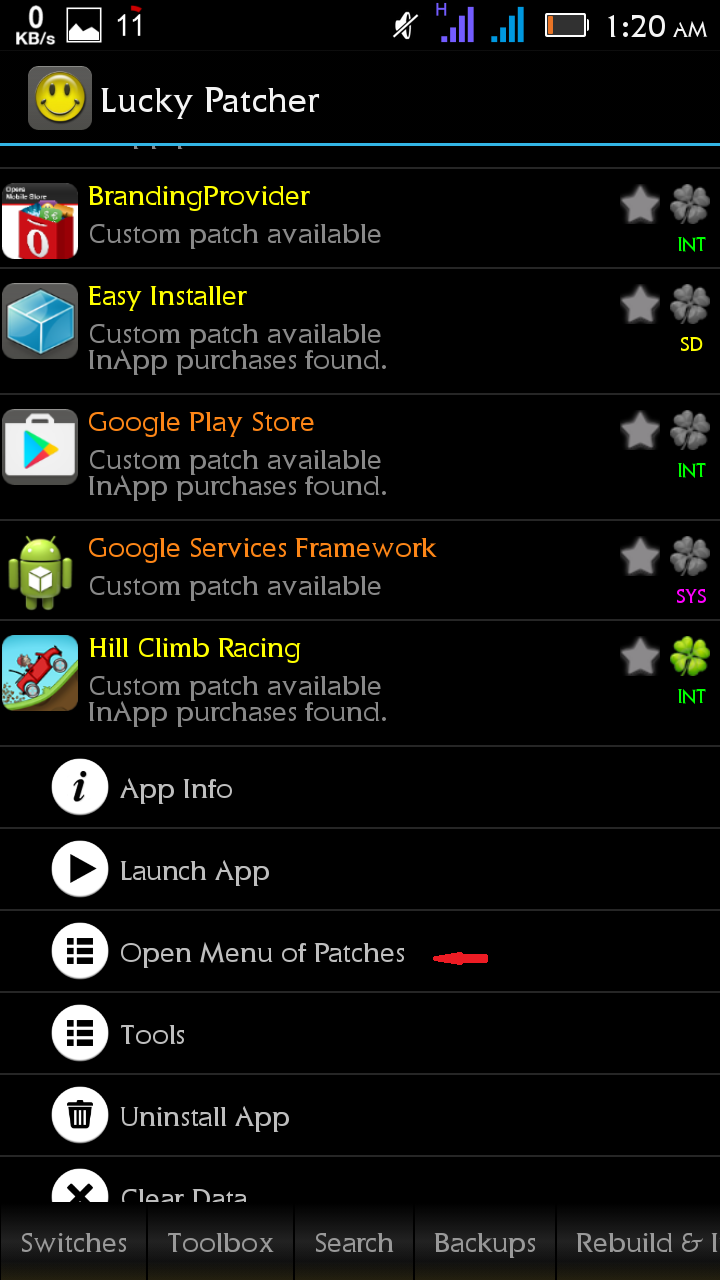Select Google Services Framework row
720x1280 pixels.
pos(360,570)
